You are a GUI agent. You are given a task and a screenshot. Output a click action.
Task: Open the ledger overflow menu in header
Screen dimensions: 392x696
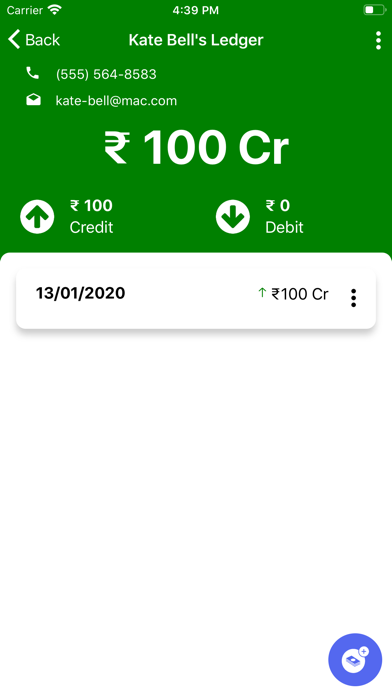(x=378, y=40)
